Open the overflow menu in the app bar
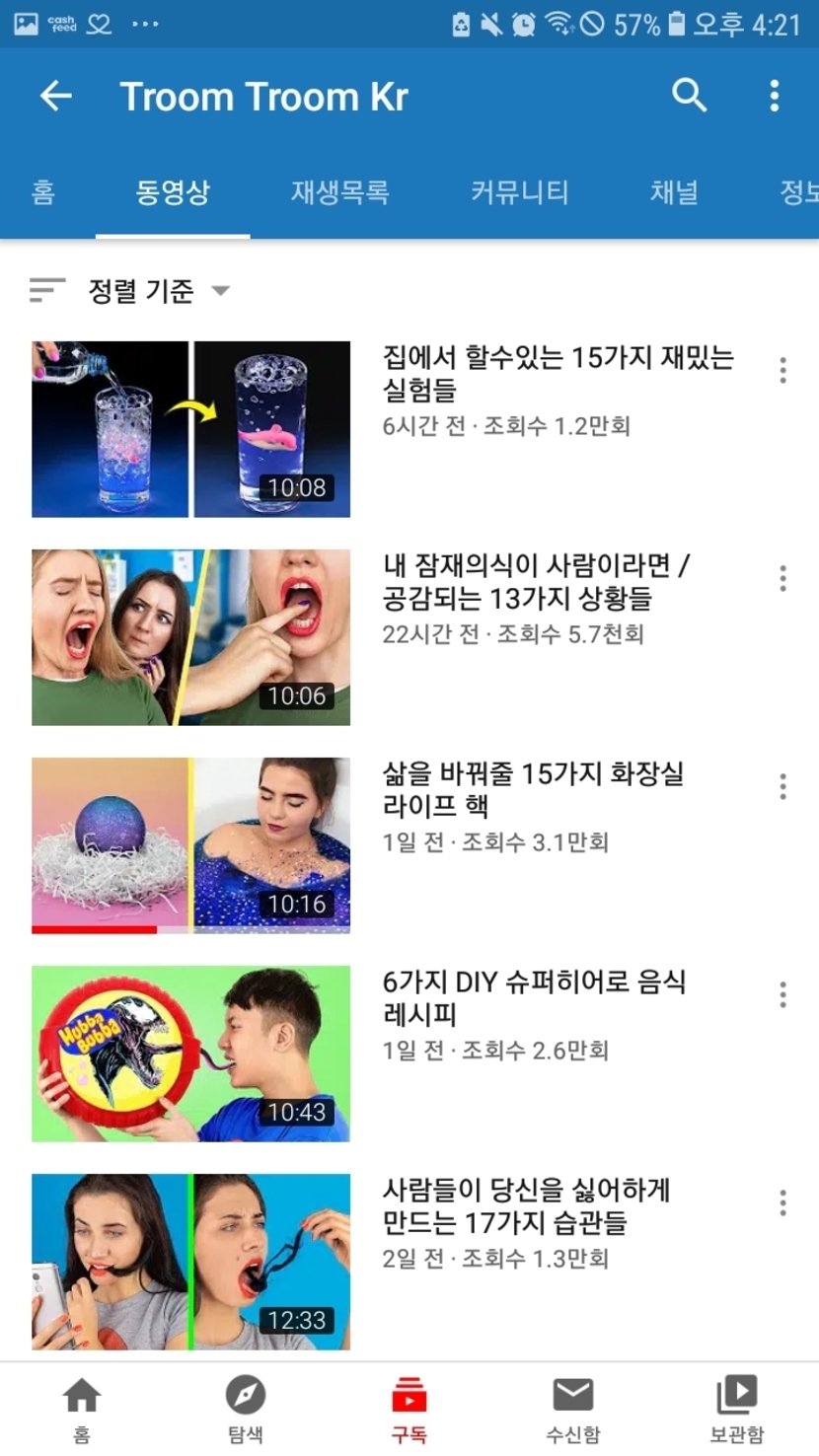The height and width of the screenshot is (1456, 819). click(x=775, y=96)
